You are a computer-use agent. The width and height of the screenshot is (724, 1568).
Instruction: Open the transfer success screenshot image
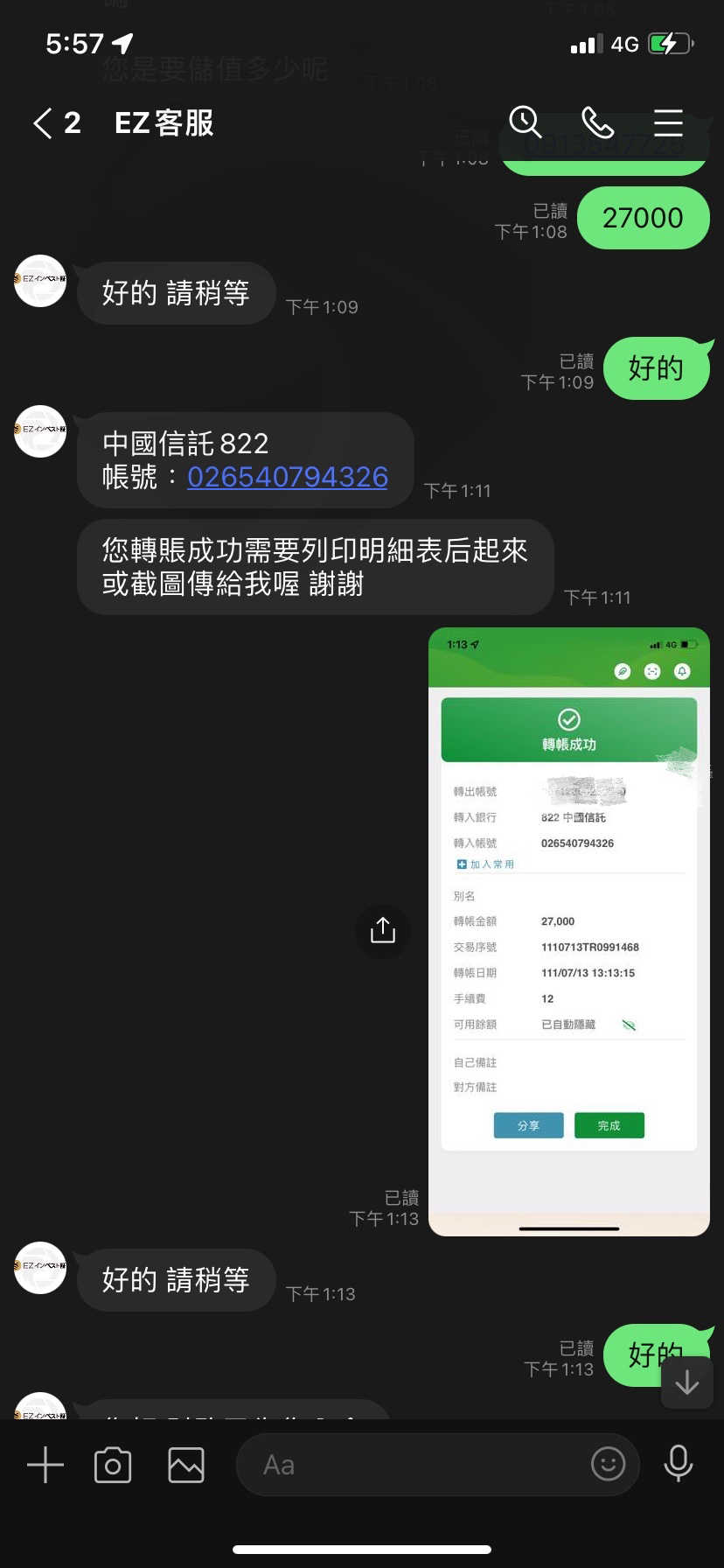[568, 931]
